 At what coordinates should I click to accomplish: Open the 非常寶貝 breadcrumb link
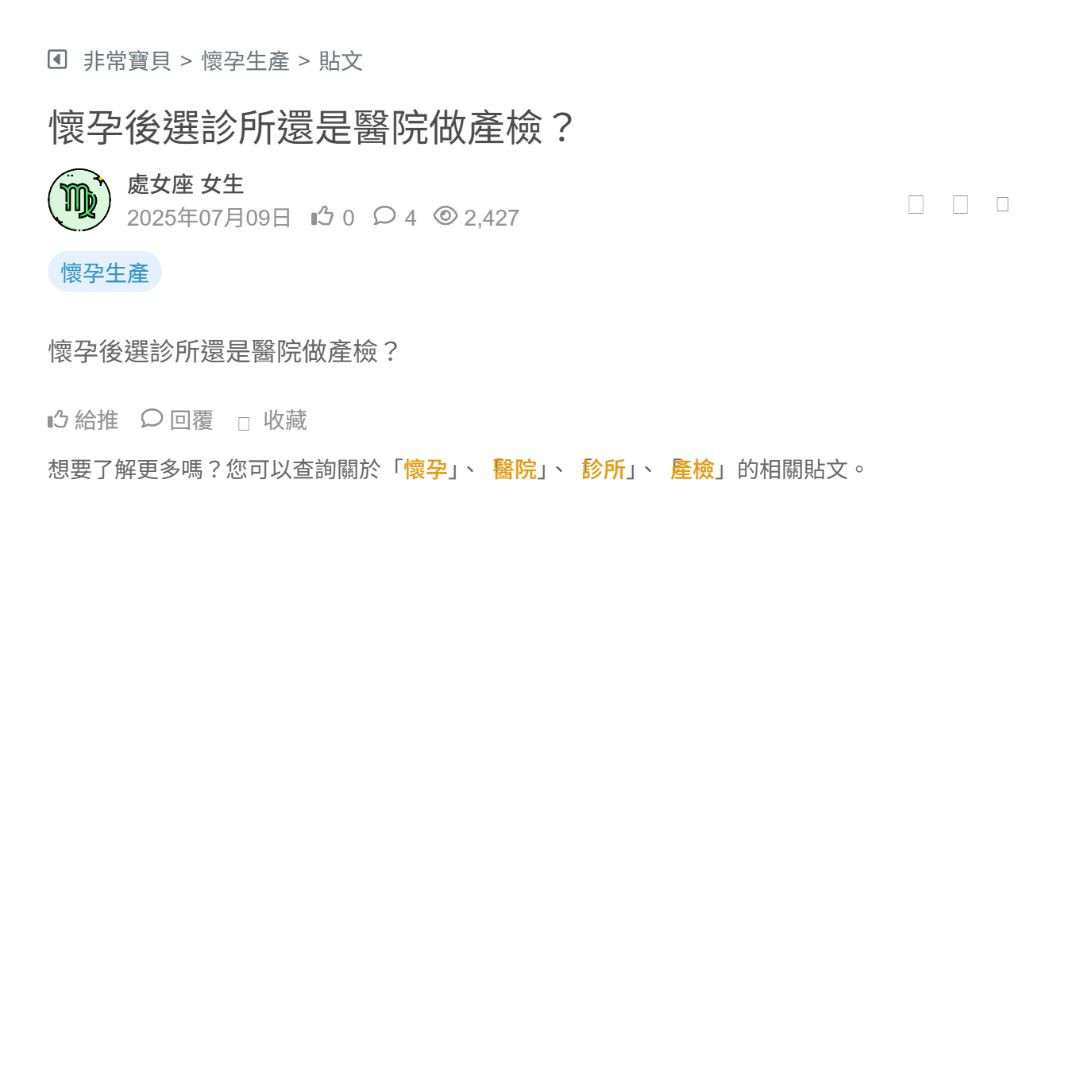(127, 61)
